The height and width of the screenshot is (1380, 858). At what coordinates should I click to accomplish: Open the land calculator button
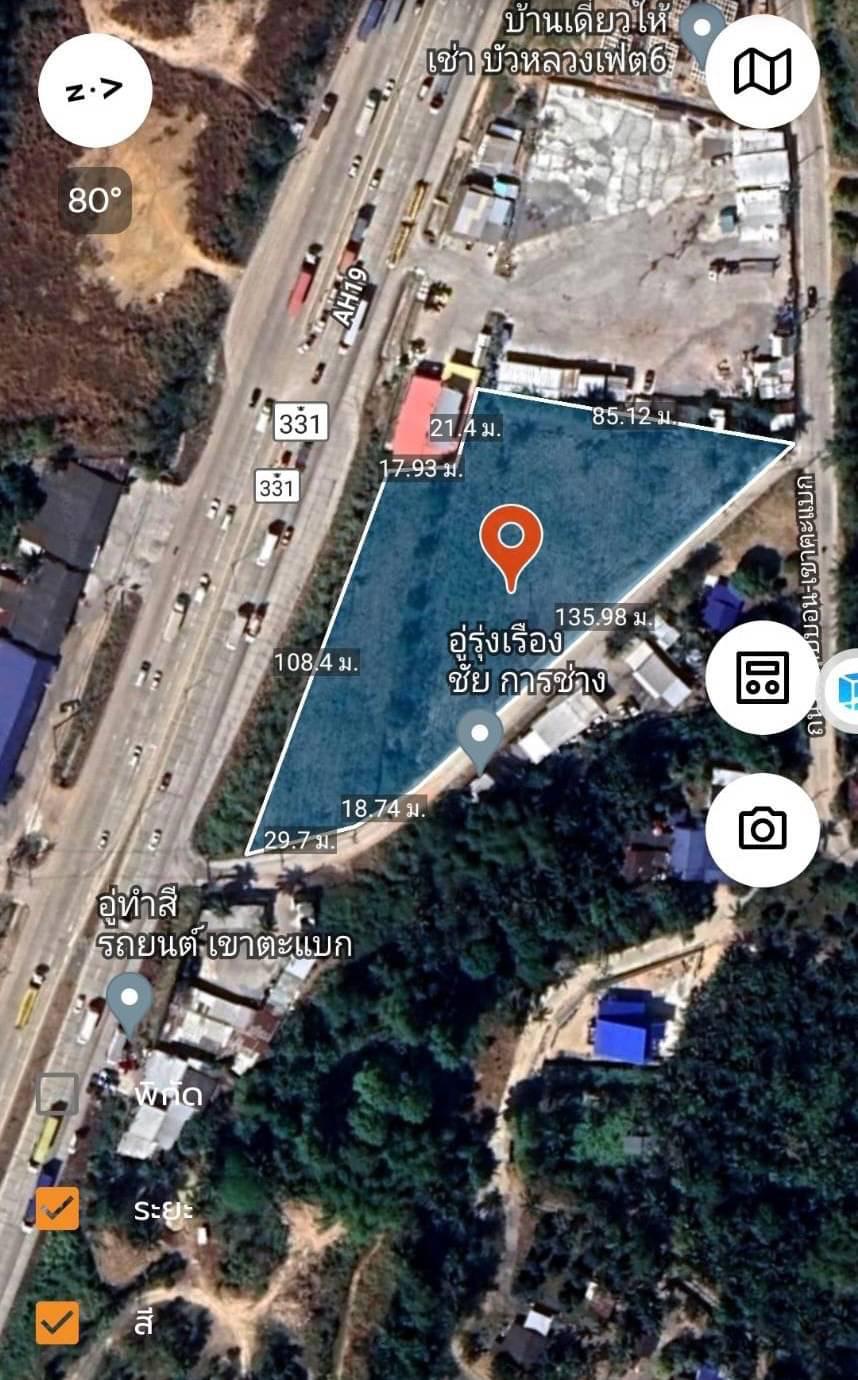pos(762,677)
